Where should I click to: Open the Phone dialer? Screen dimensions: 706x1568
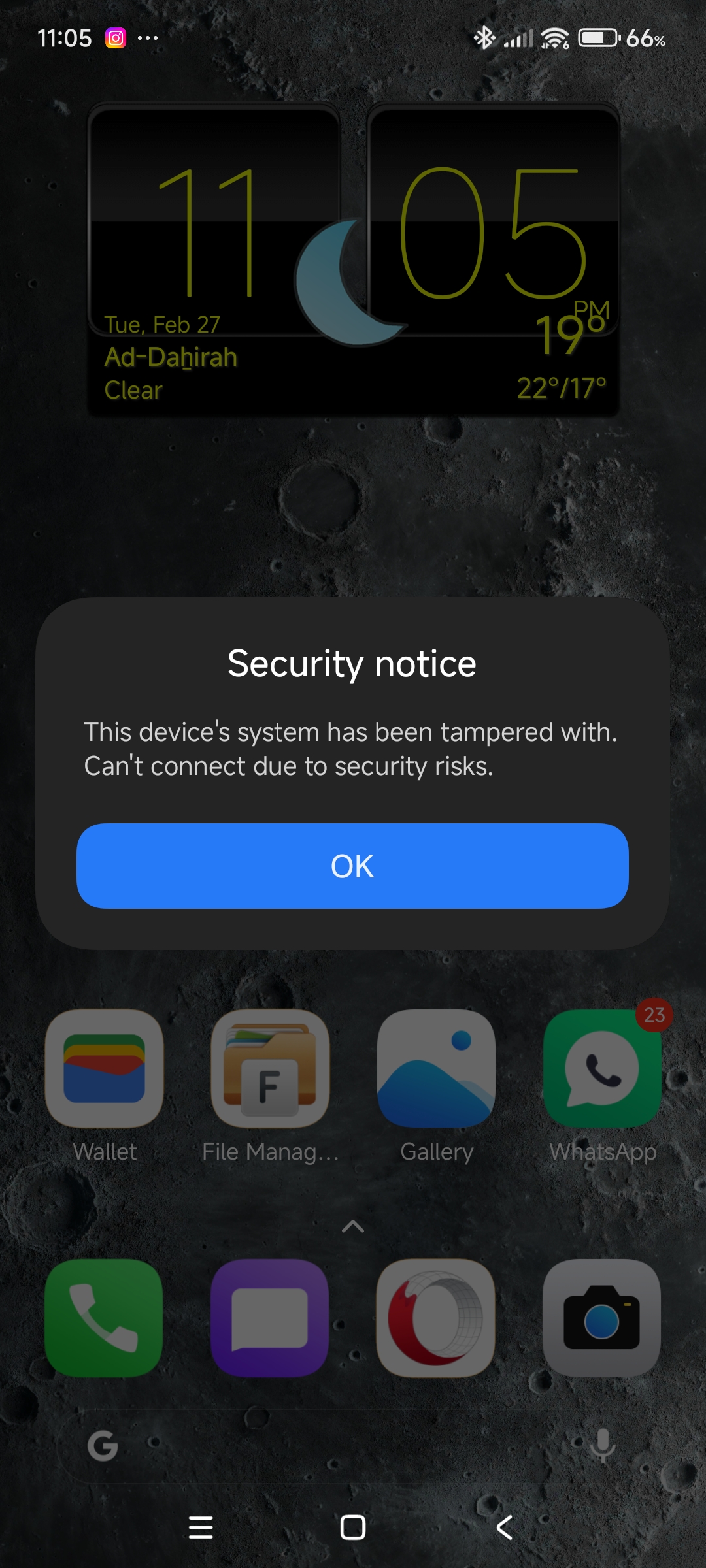pyautogui.click(x=104, y=1318)
